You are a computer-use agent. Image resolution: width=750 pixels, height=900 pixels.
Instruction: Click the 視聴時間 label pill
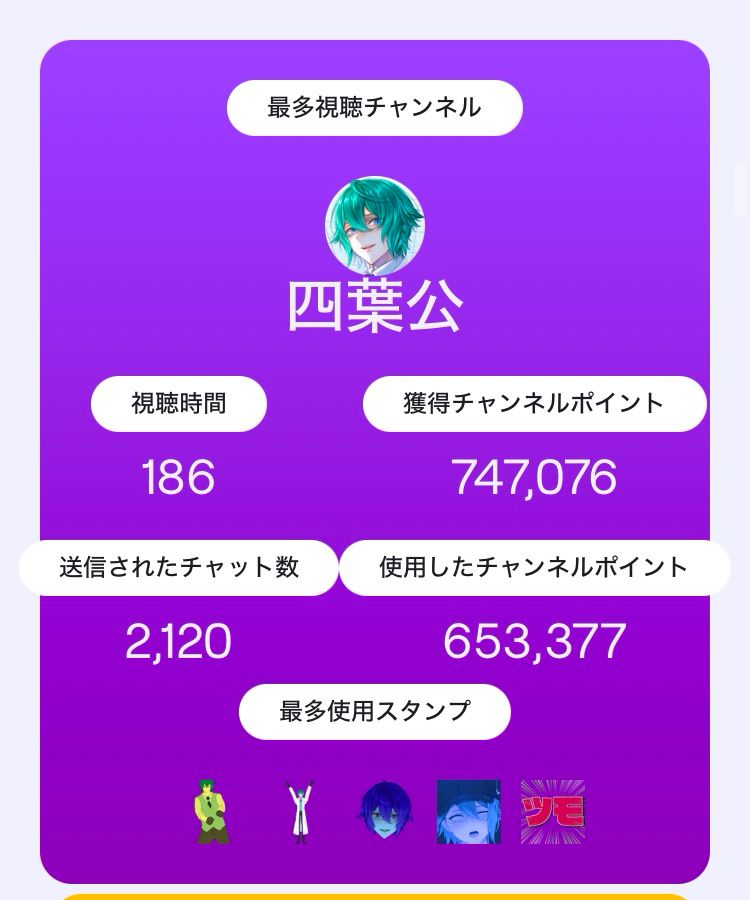coord(178,404)
